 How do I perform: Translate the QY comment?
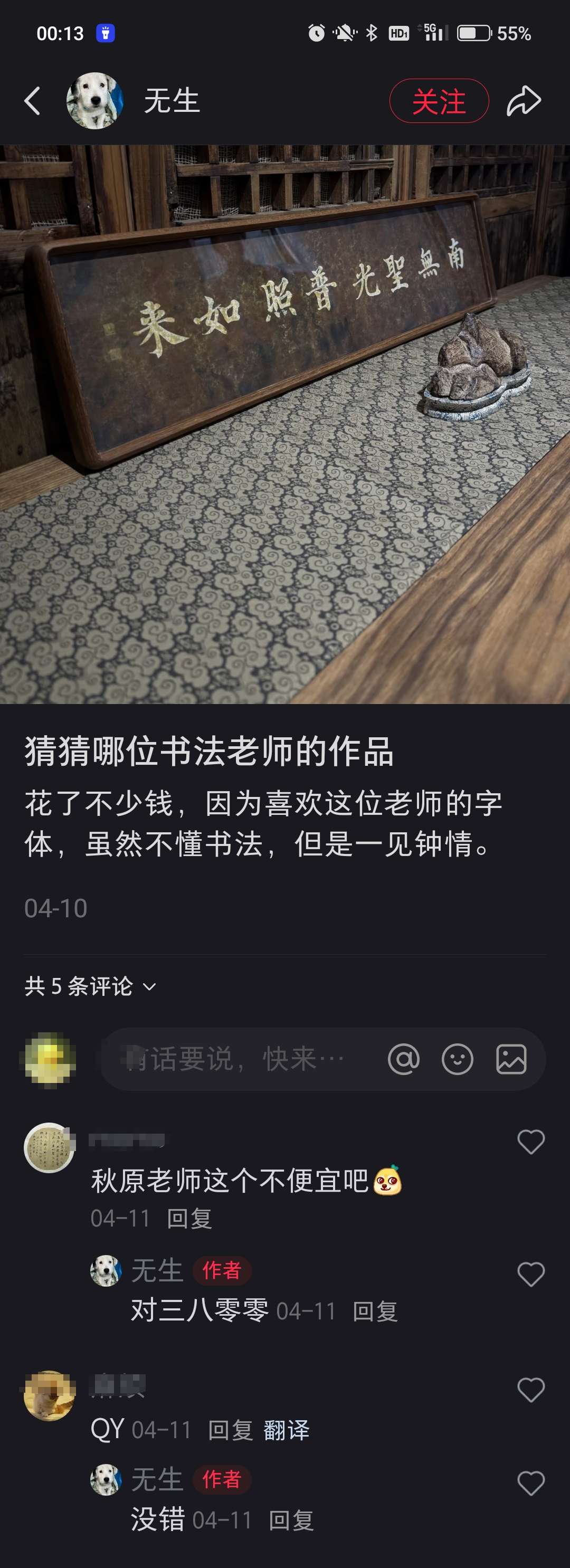coord(286,1430)
